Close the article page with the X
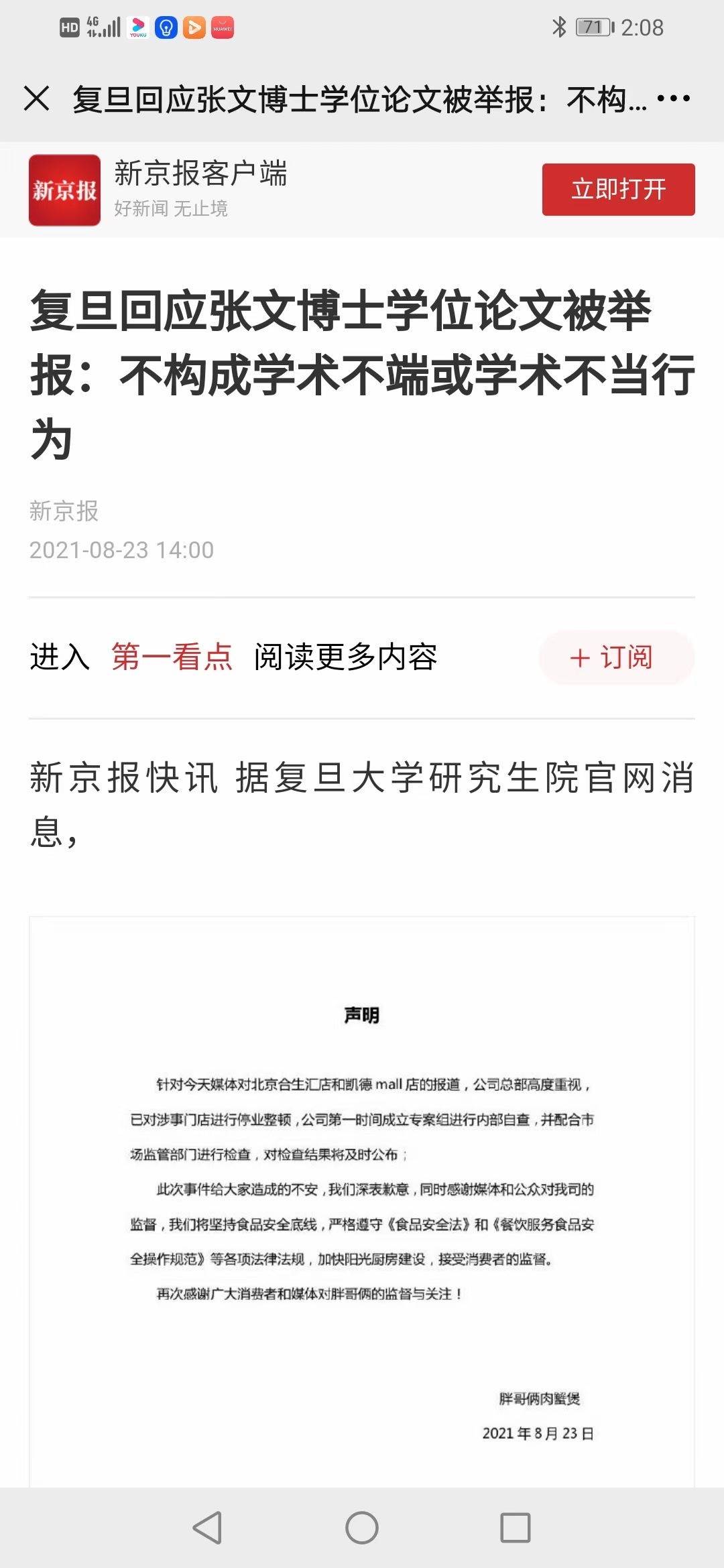The width and height of the screenshot is (724, 1568). pos(37,99)
